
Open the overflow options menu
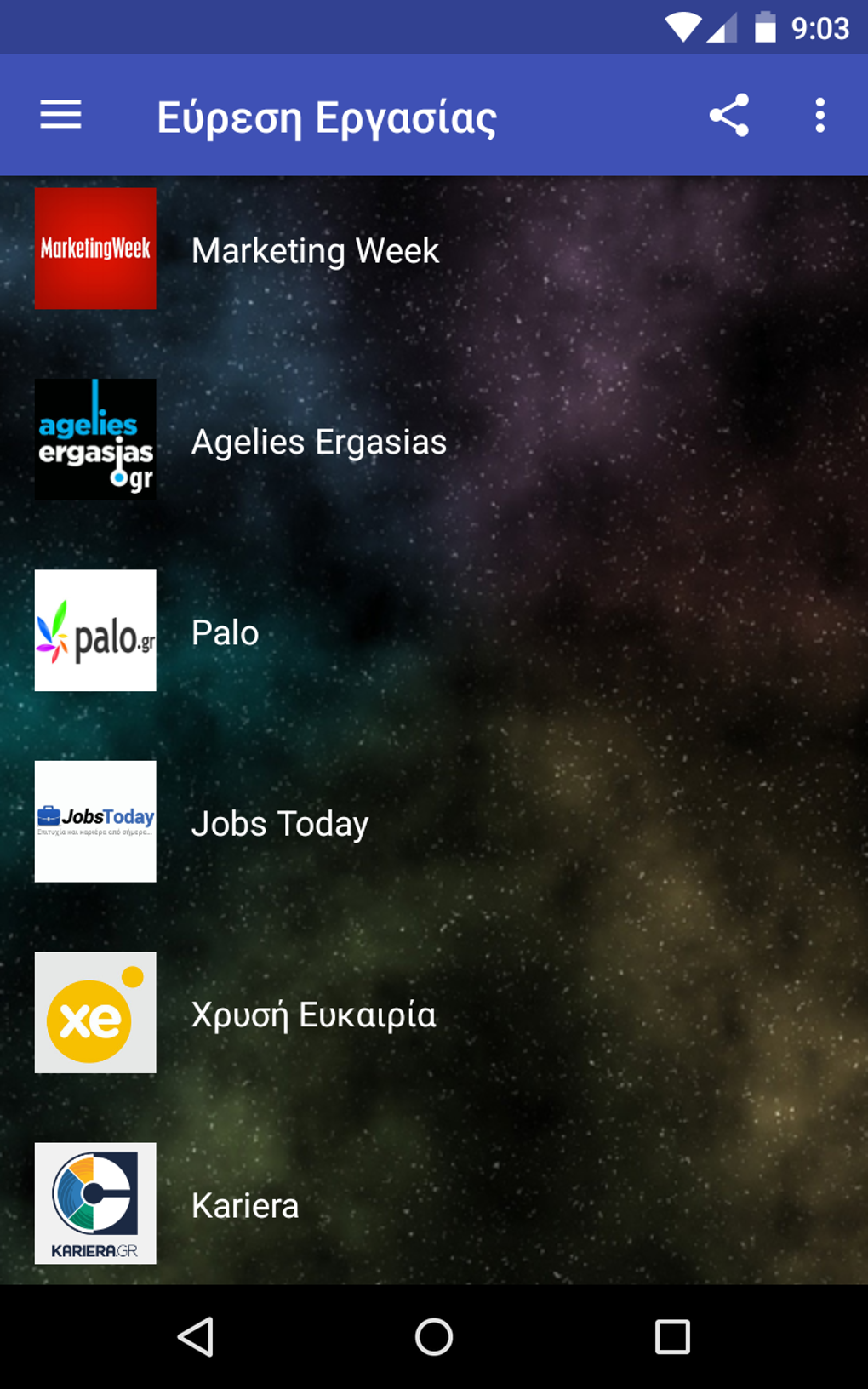pos(819,115)
